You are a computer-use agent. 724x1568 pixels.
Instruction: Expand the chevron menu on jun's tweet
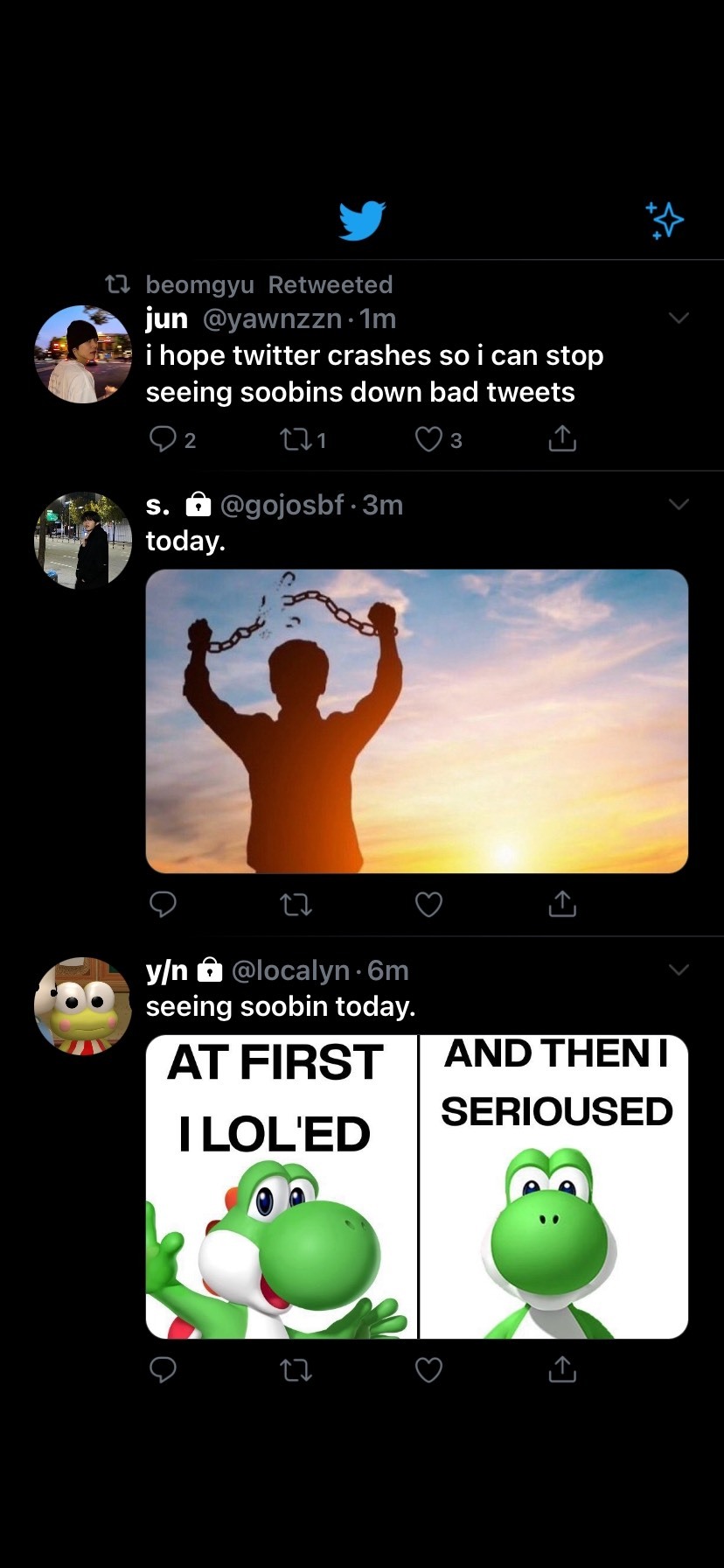tap(679, 318)
